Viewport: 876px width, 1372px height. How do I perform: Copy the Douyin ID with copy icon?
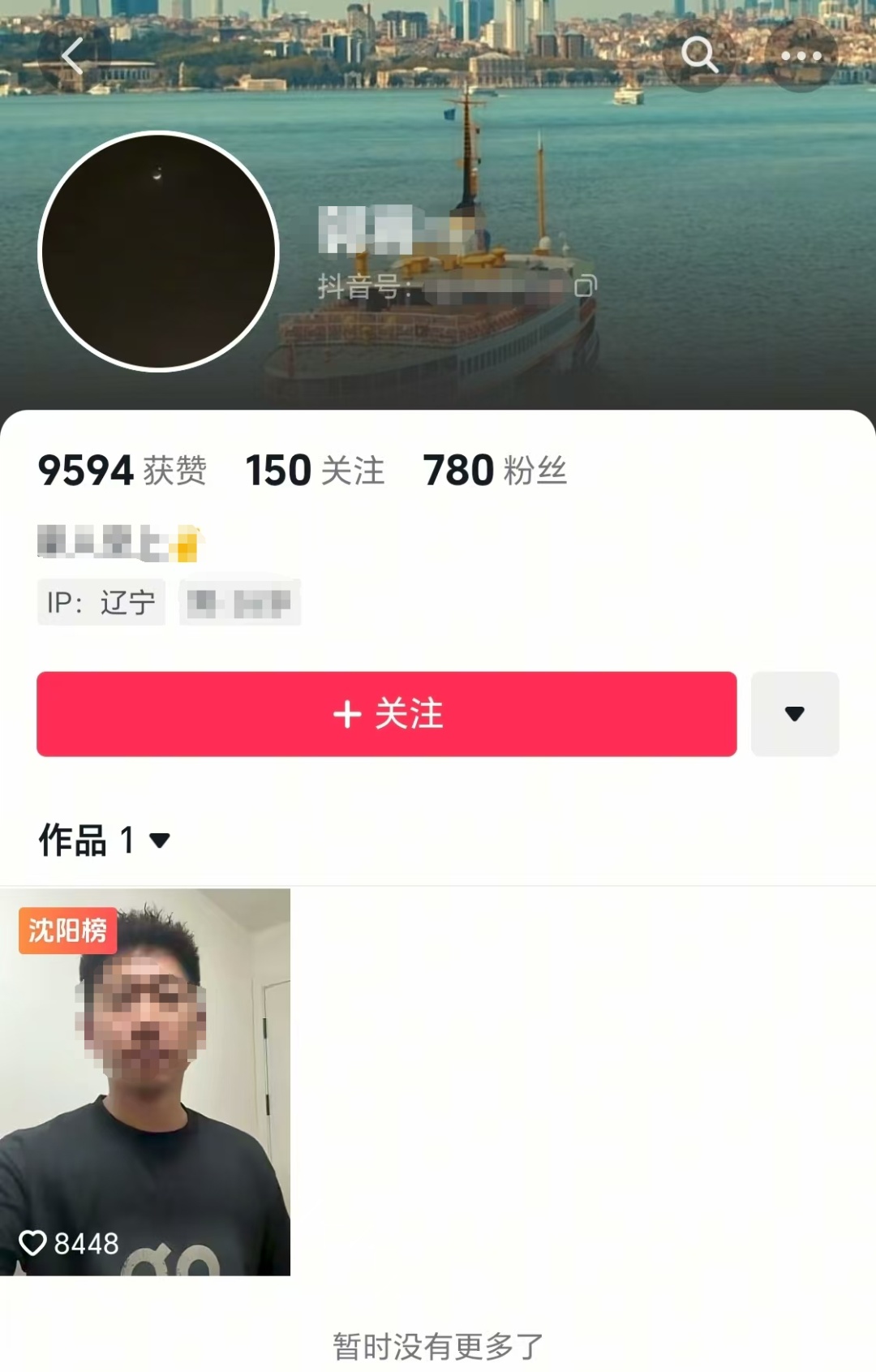tap(586, 286)
